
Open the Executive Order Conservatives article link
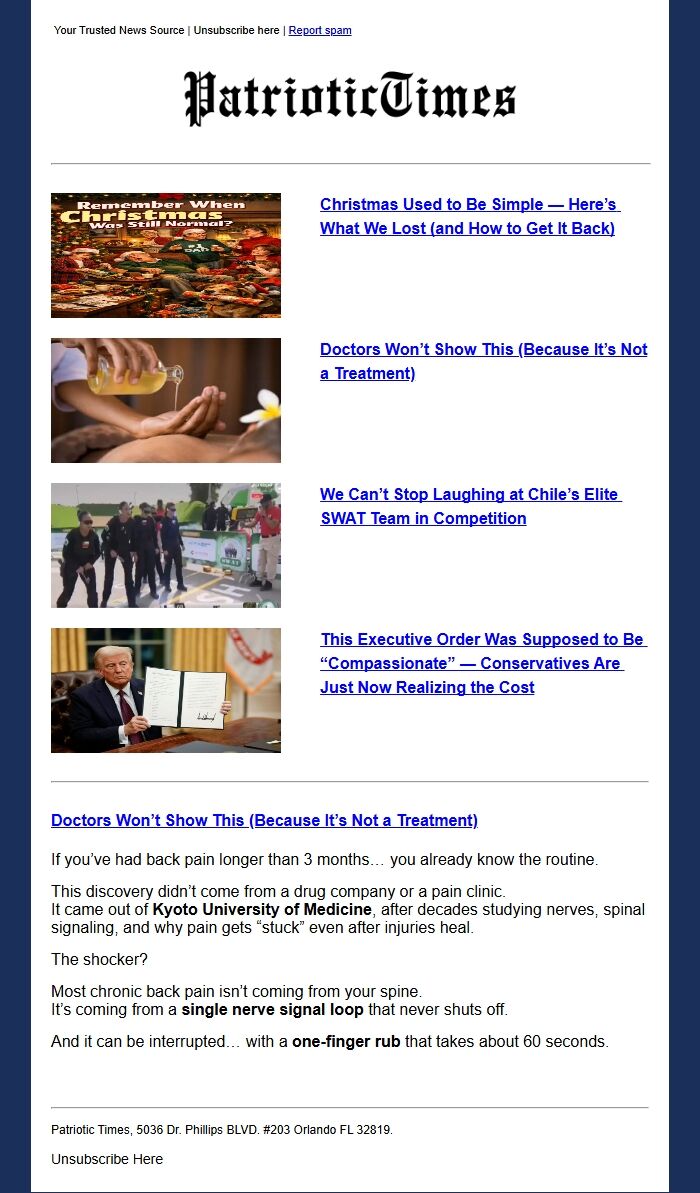(x=483, y=663)
